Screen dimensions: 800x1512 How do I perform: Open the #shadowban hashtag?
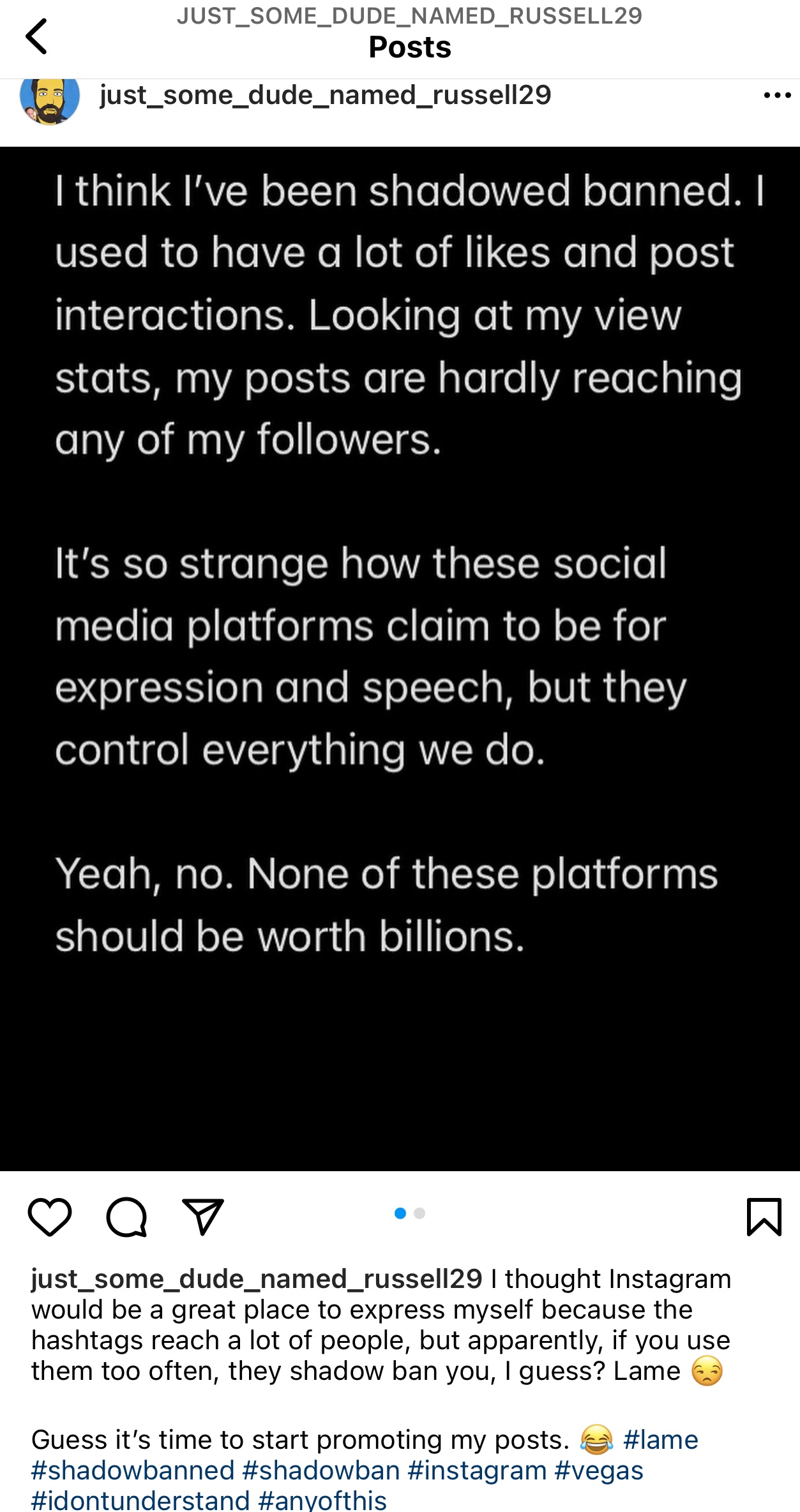(x=321, y=1471)
